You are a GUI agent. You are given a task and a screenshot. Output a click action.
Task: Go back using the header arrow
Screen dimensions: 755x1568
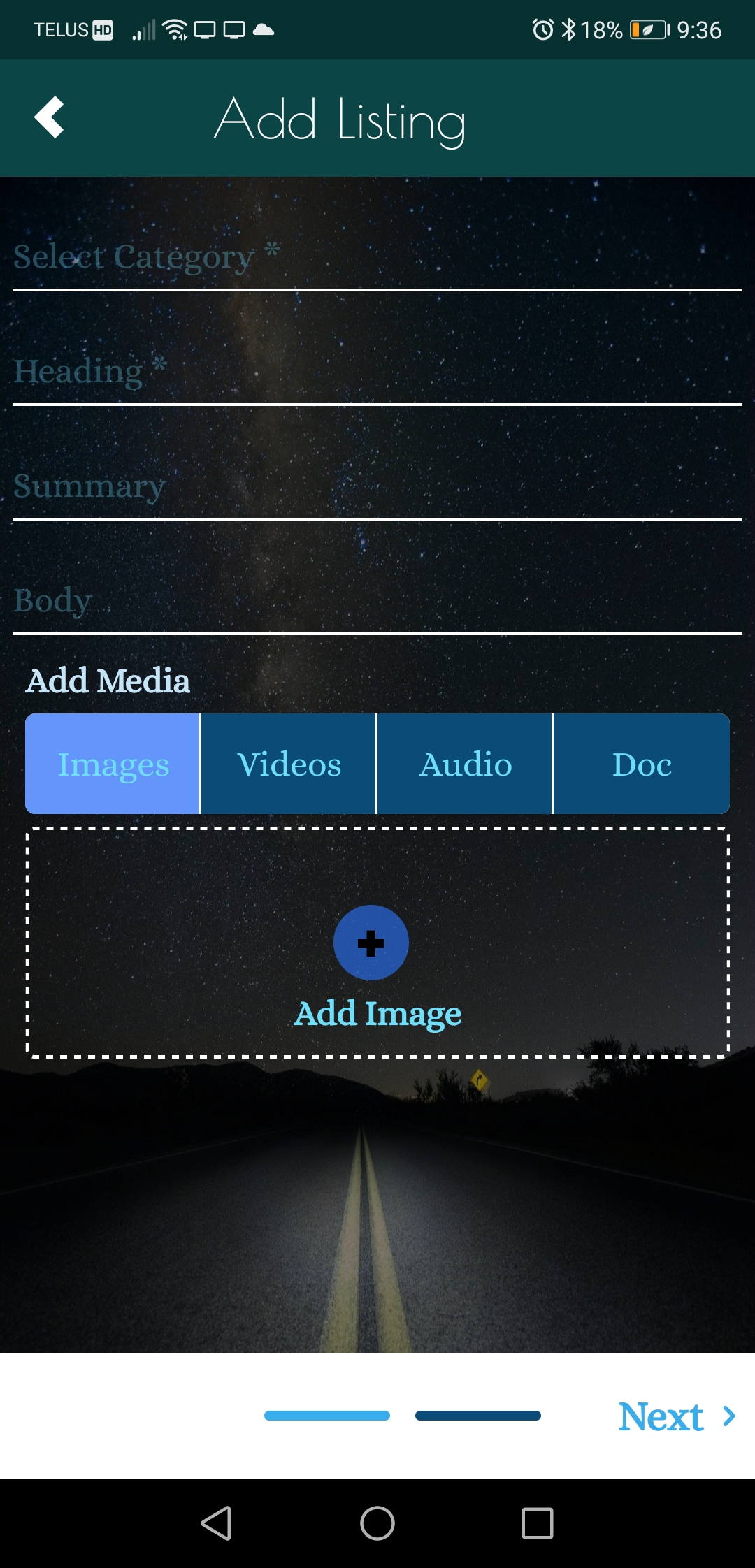coord(49,117)
